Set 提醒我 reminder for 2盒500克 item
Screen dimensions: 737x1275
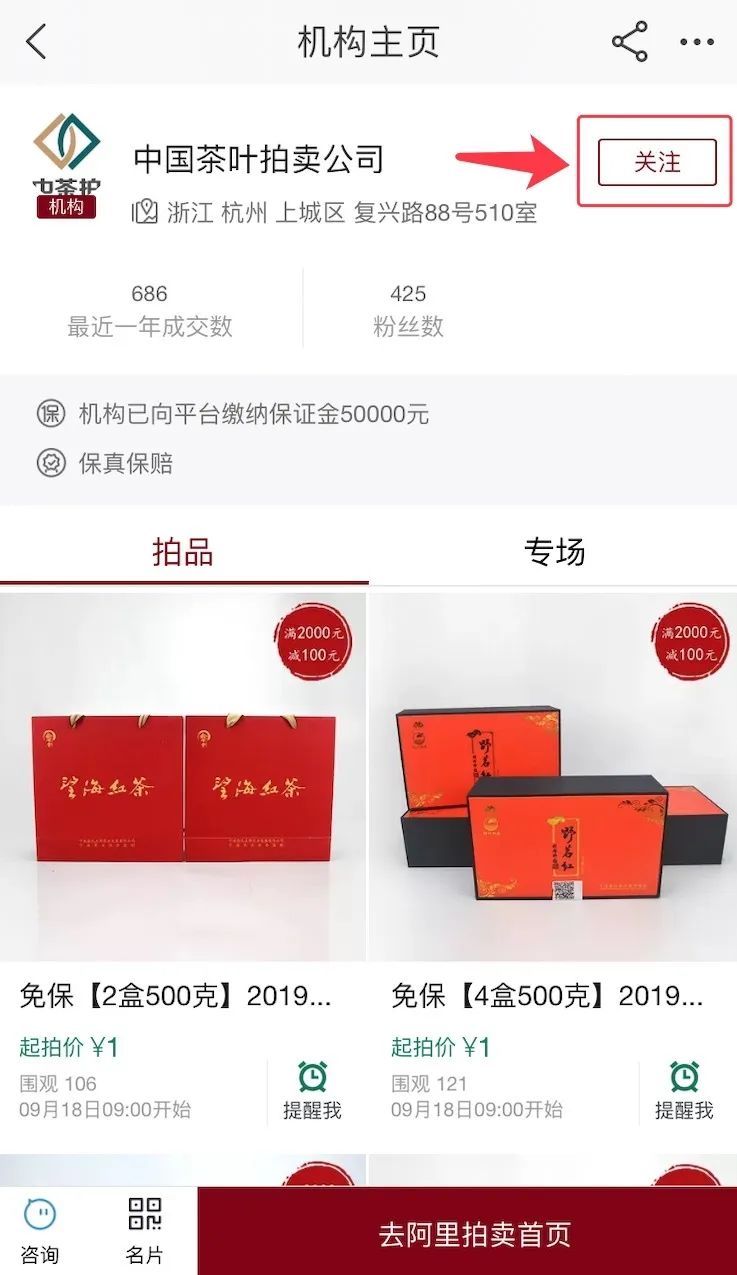[x=312, y=1092]
